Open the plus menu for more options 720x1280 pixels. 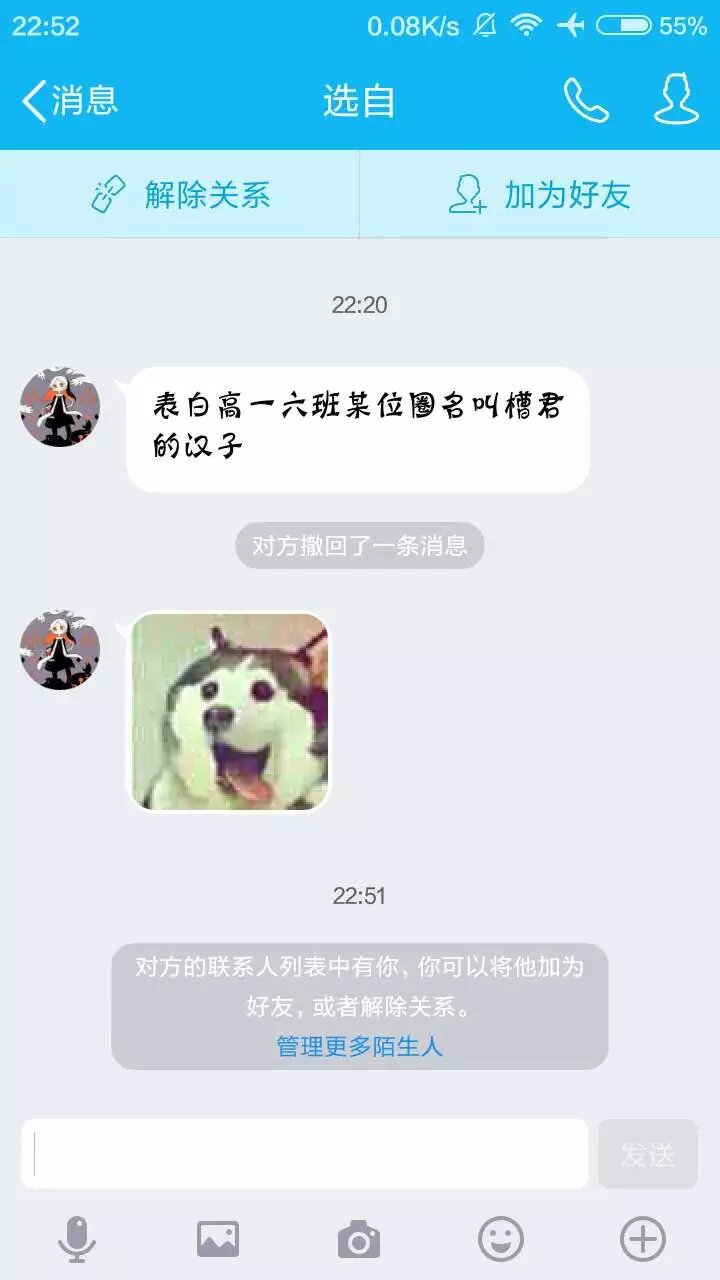tap(643, 1240)
